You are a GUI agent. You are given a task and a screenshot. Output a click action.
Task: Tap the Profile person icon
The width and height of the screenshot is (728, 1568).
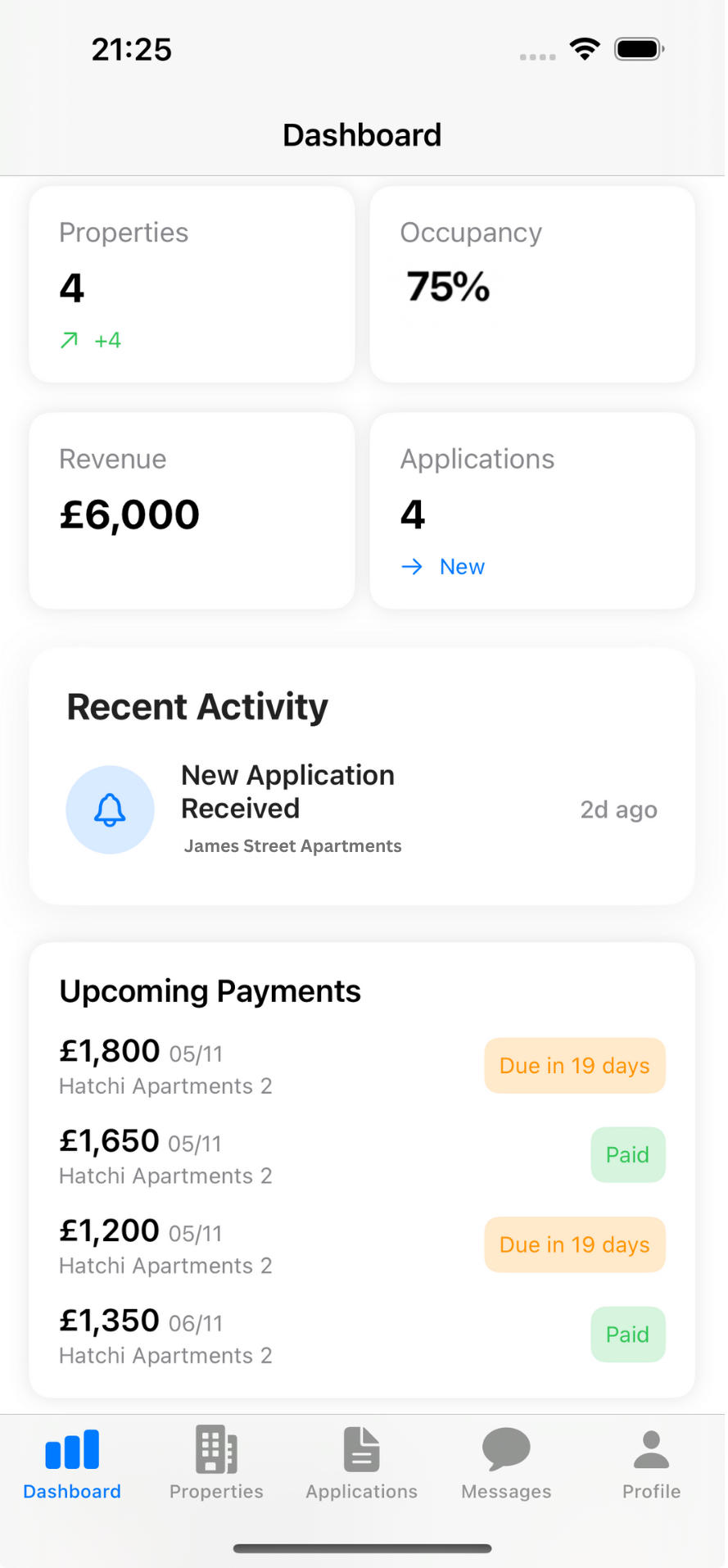pyautogui.click(x=650, y=1448)
